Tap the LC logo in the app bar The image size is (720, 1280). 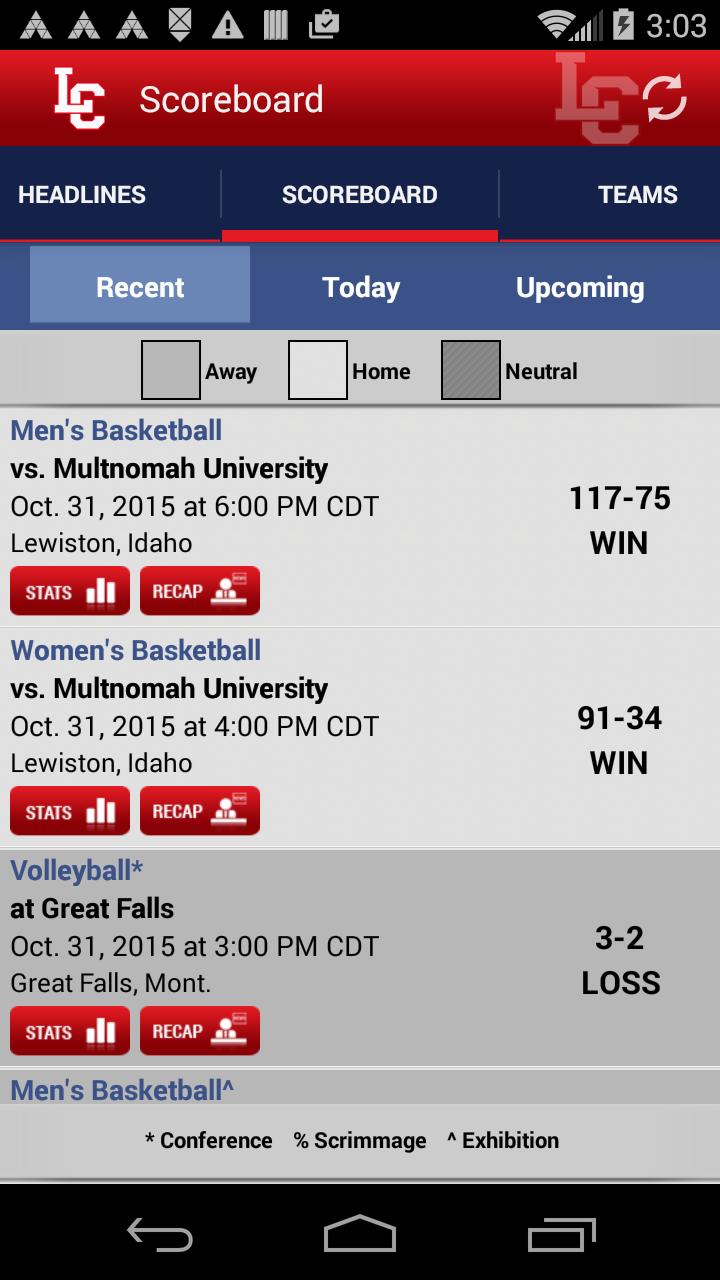click(80, 98)
